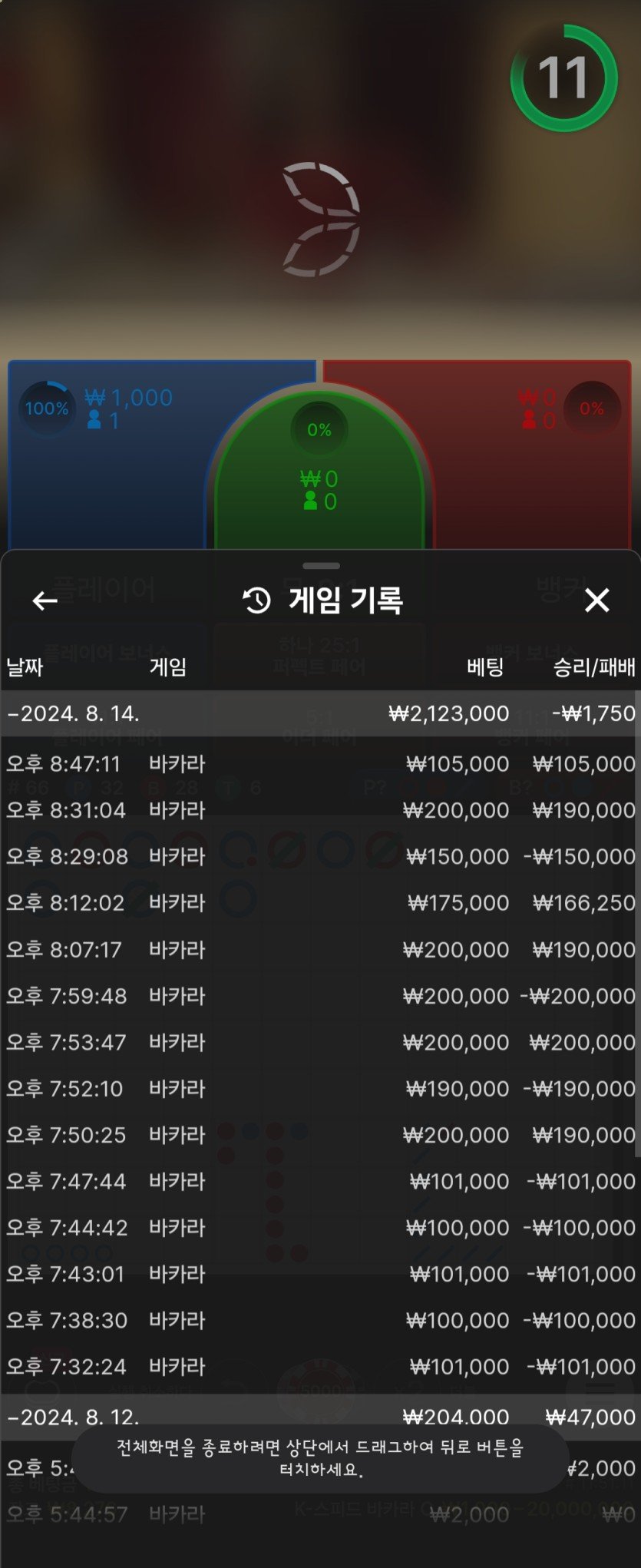Go back from the game history panel

click(45, 600)
